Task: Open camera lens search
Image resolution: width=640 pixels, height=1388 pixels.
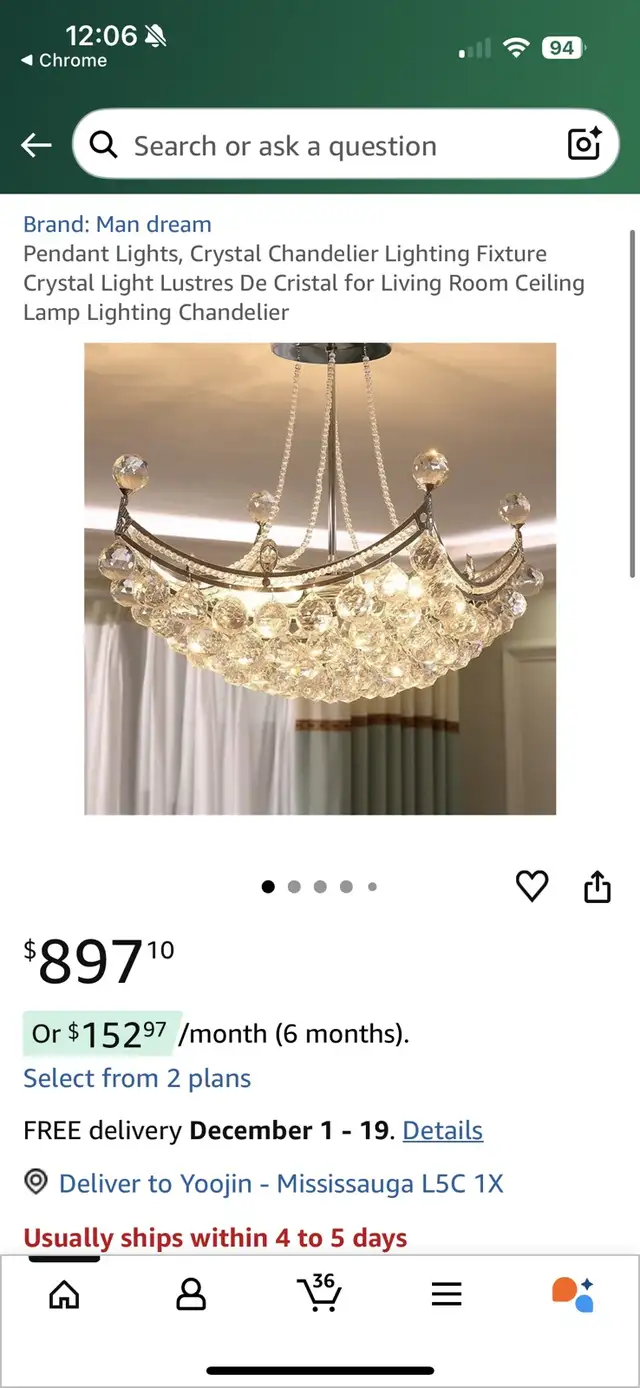Action: point(584,145)
